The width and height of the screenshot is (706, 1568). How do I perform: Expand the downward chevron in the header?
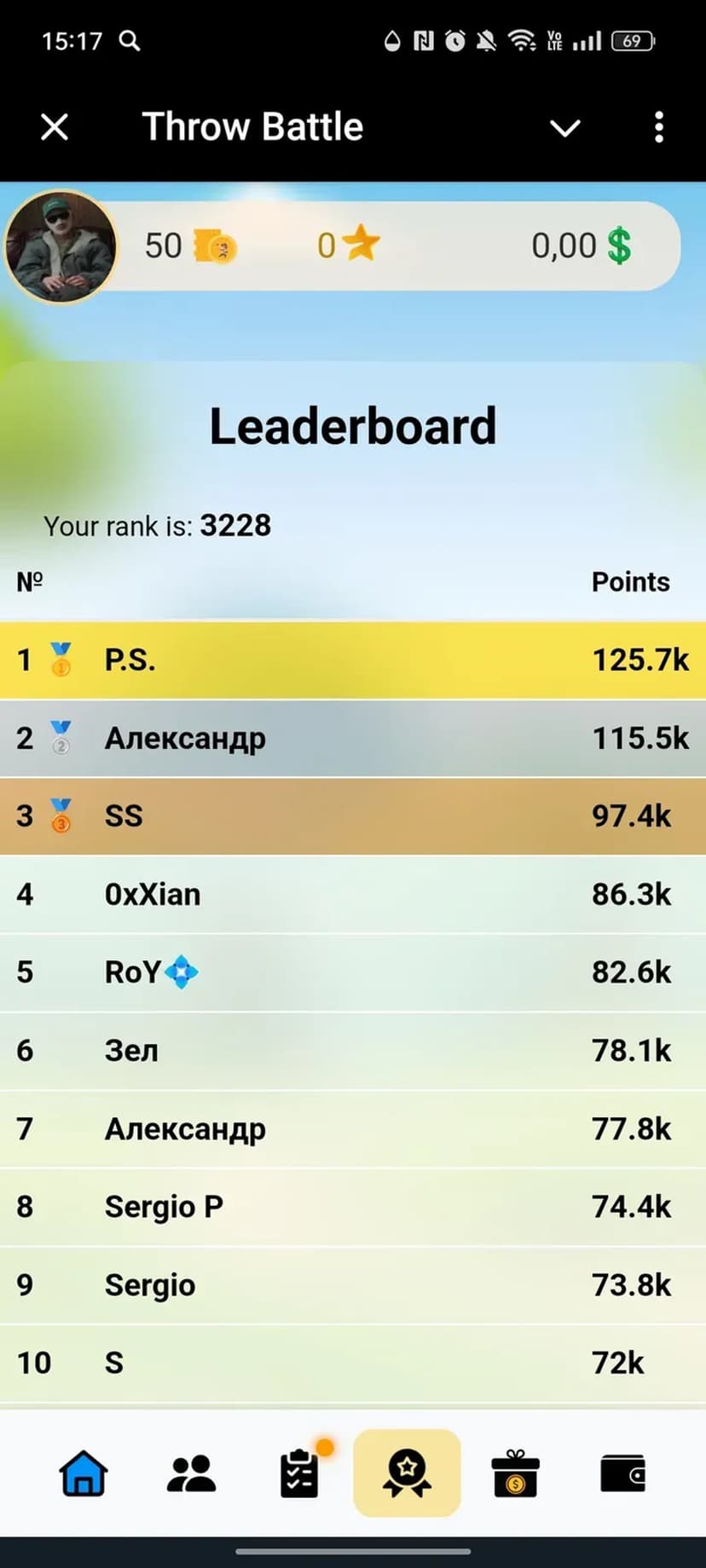click(564, 129)
